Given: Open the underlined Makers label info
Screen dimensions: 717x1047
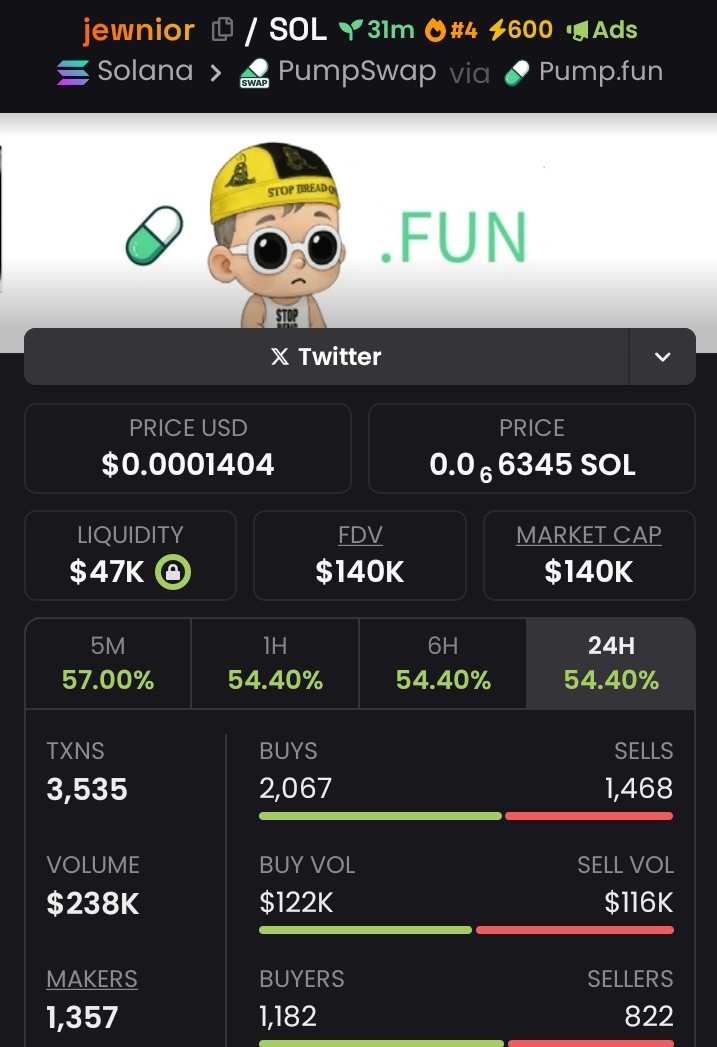Looking at the screenshot, I should pyautogui.click(x=92, y=979).
